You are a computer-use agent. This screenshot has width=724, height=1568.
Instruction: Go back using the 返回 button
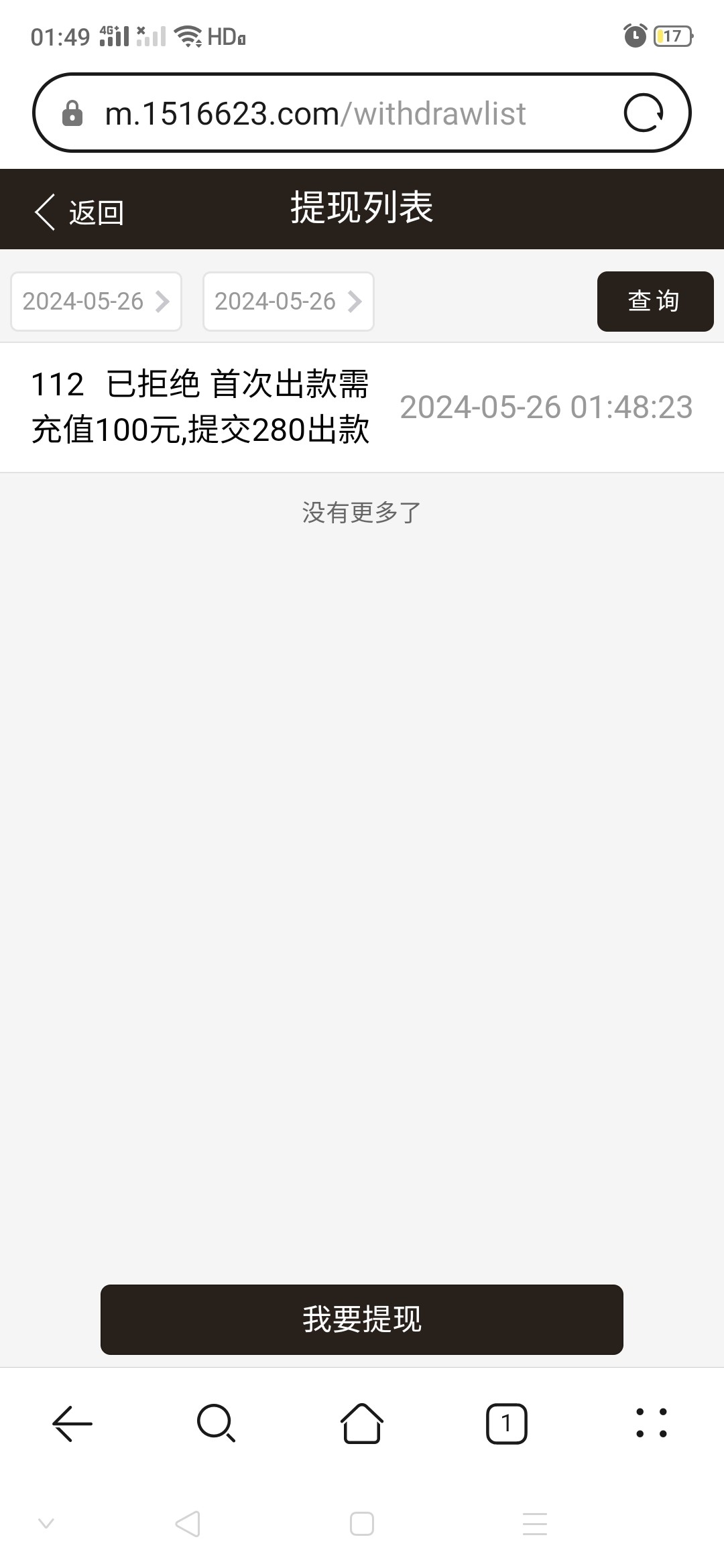pos(79,212)
